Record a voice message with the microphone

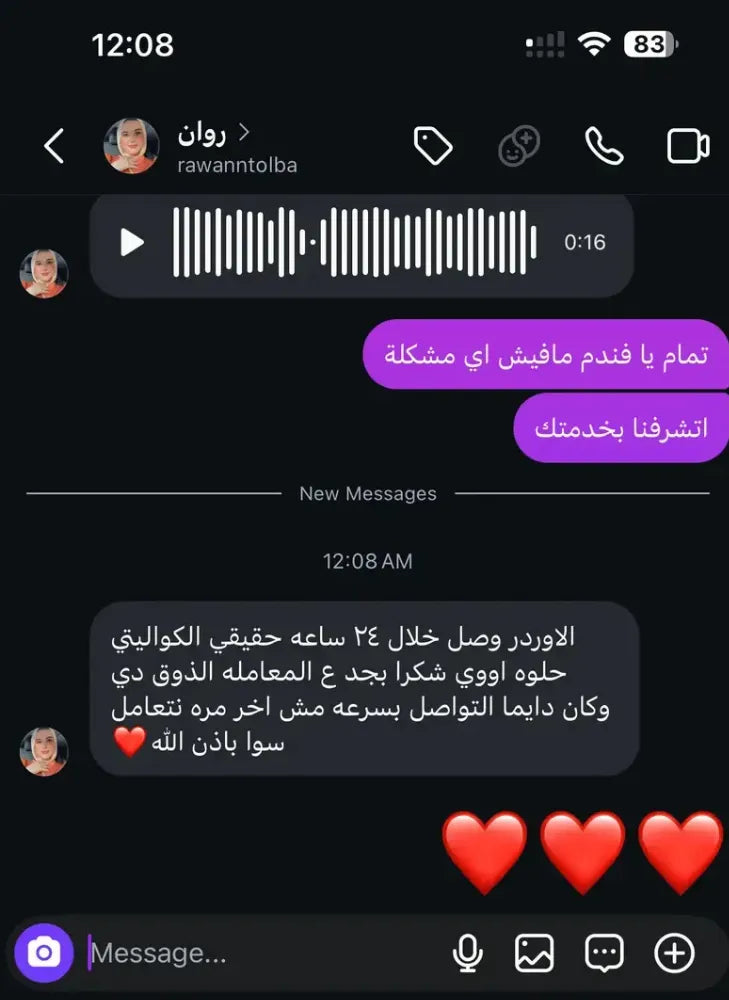pyautogui.click(x=467, y=953)
